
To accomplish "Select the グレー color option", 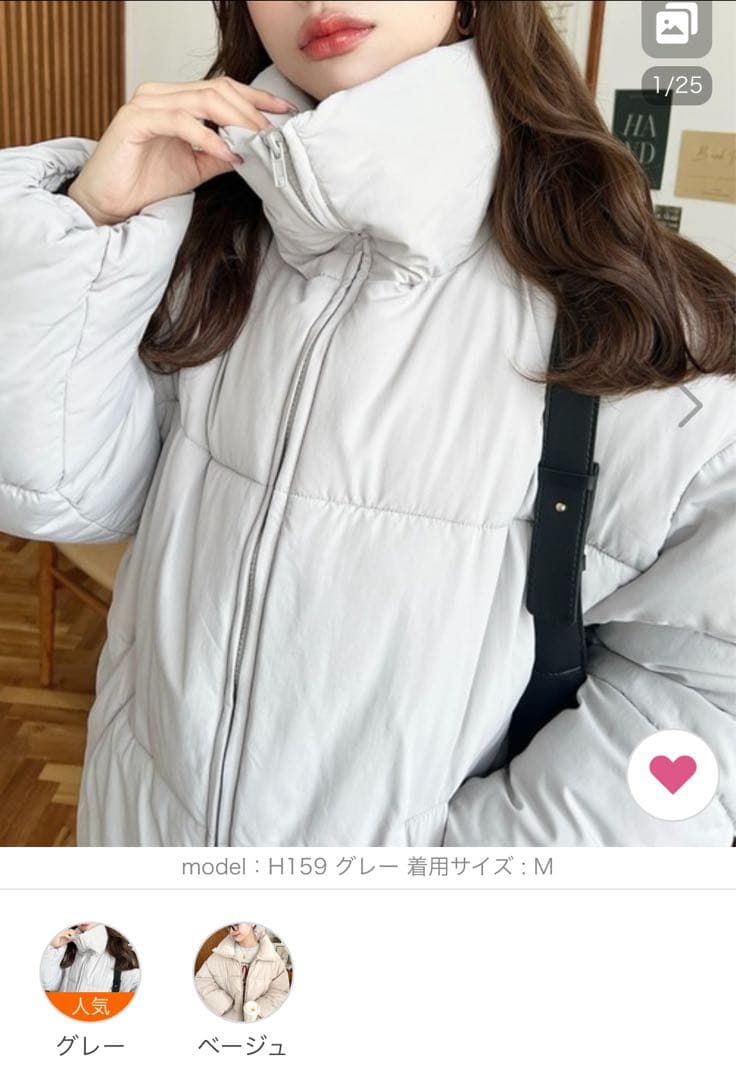I will [90, 972].
